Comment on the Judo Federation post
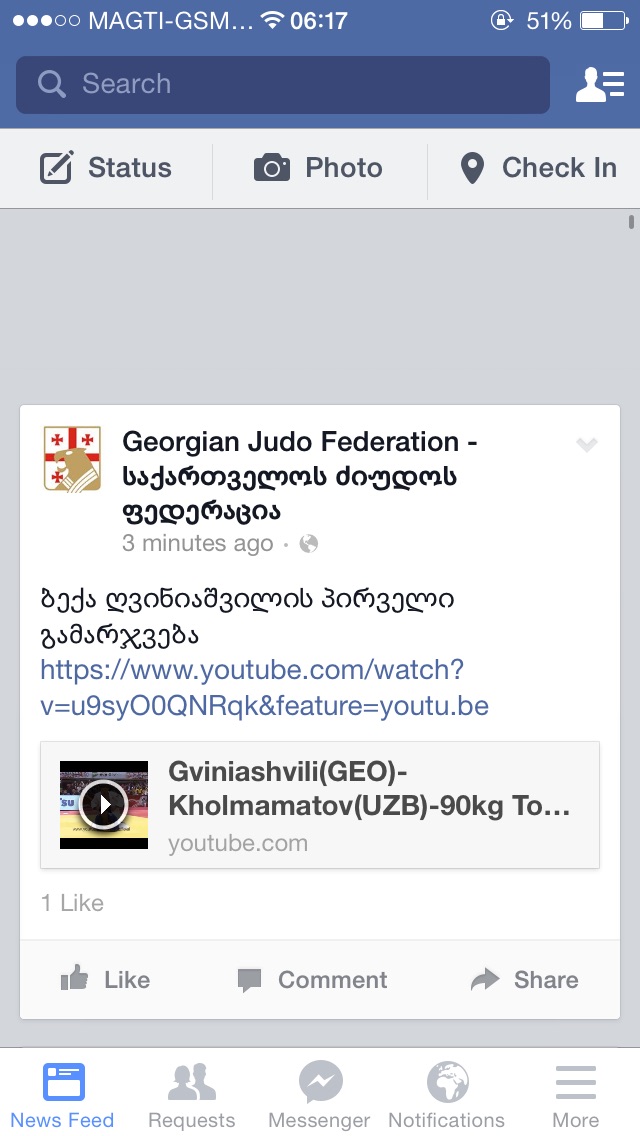This screenshot has height=1136, width=640. click(x=312, y=980)
